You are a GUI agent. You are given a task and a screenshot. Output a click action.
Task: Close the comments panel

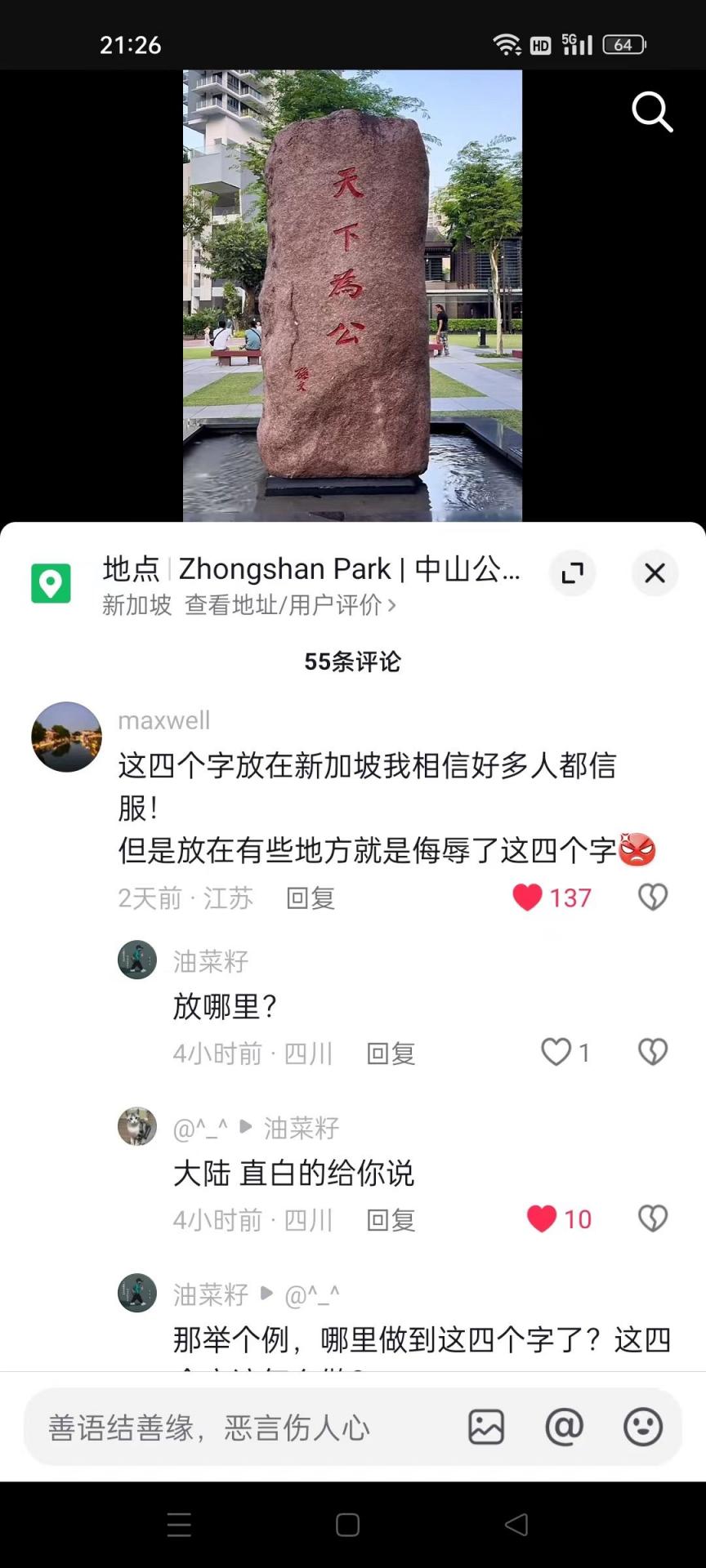pos(655,573)
